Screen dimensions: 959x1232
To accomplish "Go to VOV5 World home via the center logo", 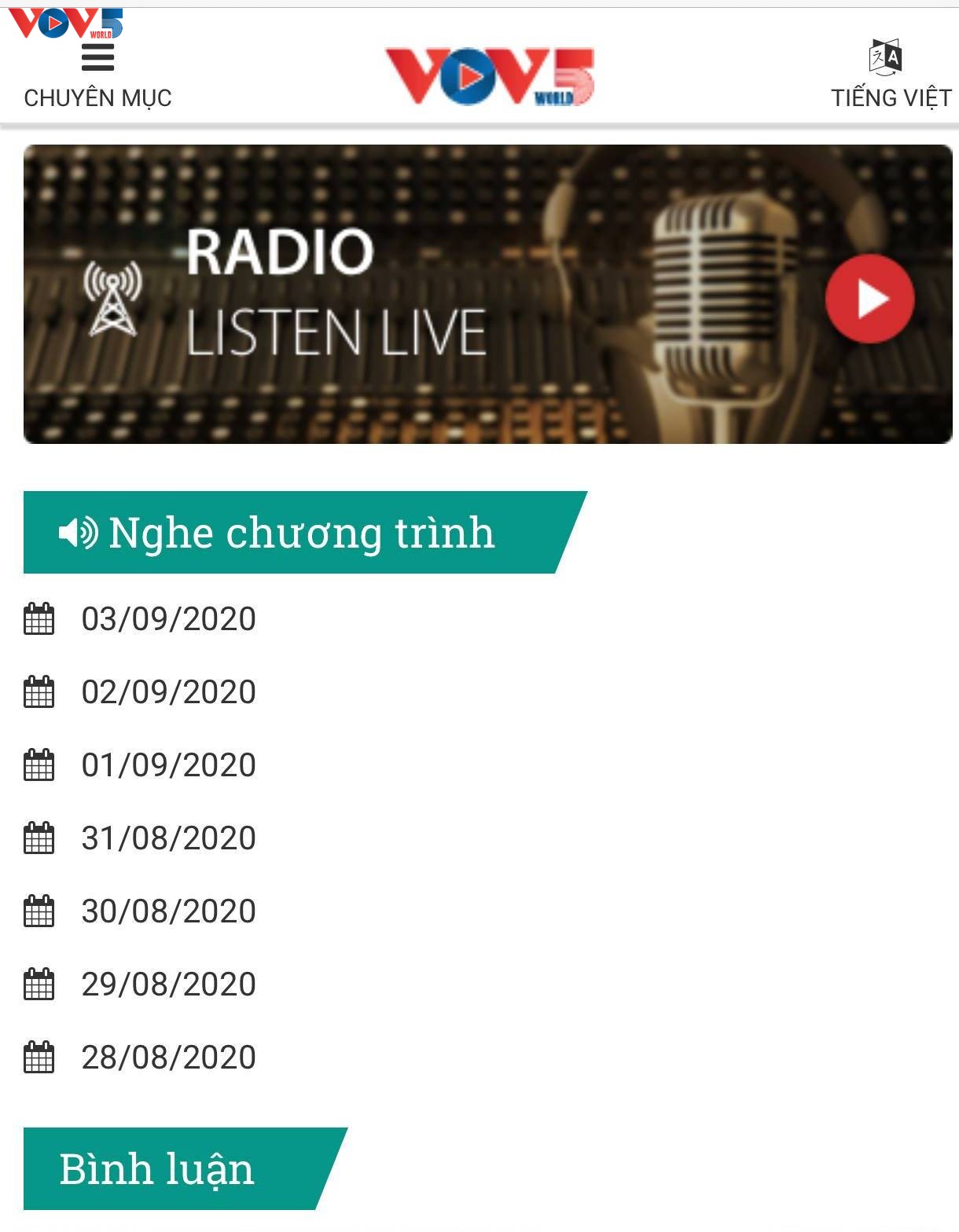I will pos(489,77).
